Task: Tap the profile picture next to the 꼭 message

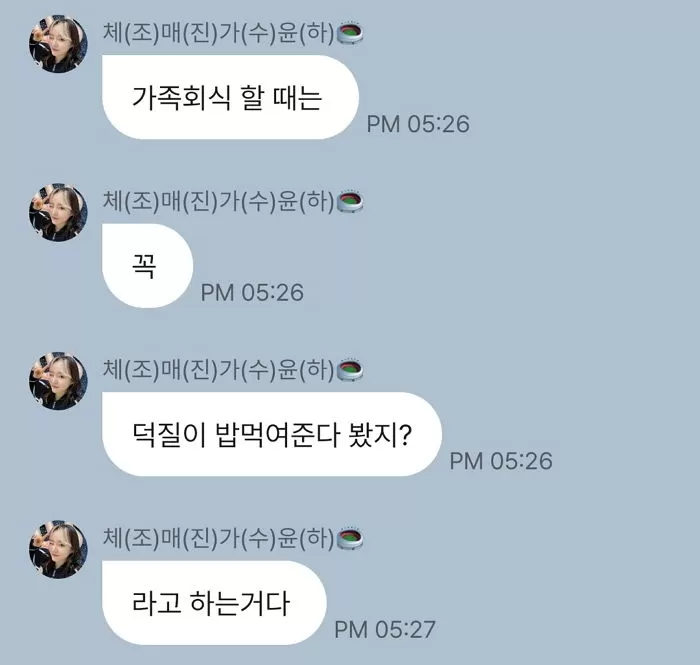Action: click(x=57, y=213)
